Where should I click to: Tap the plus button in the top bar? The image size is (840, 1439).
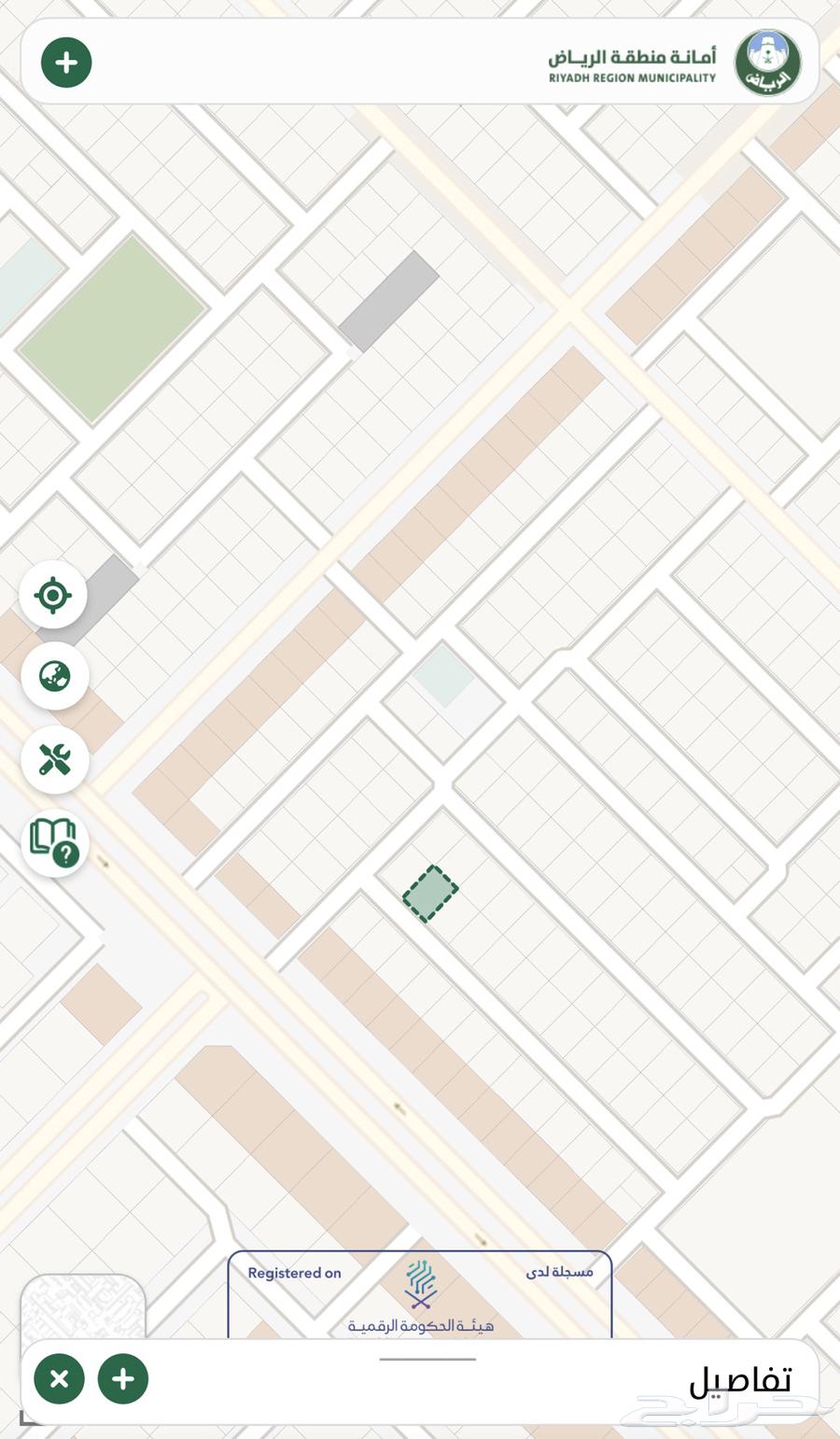coord(66,63)
